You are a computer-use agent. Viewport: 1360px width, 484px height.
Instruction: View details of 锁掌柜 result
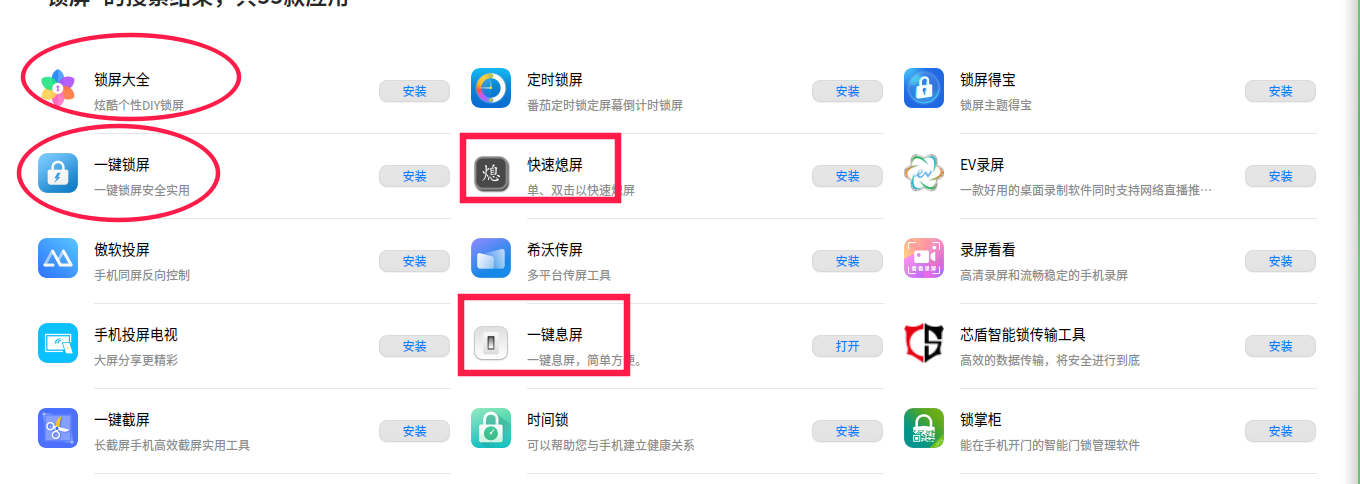981,420
